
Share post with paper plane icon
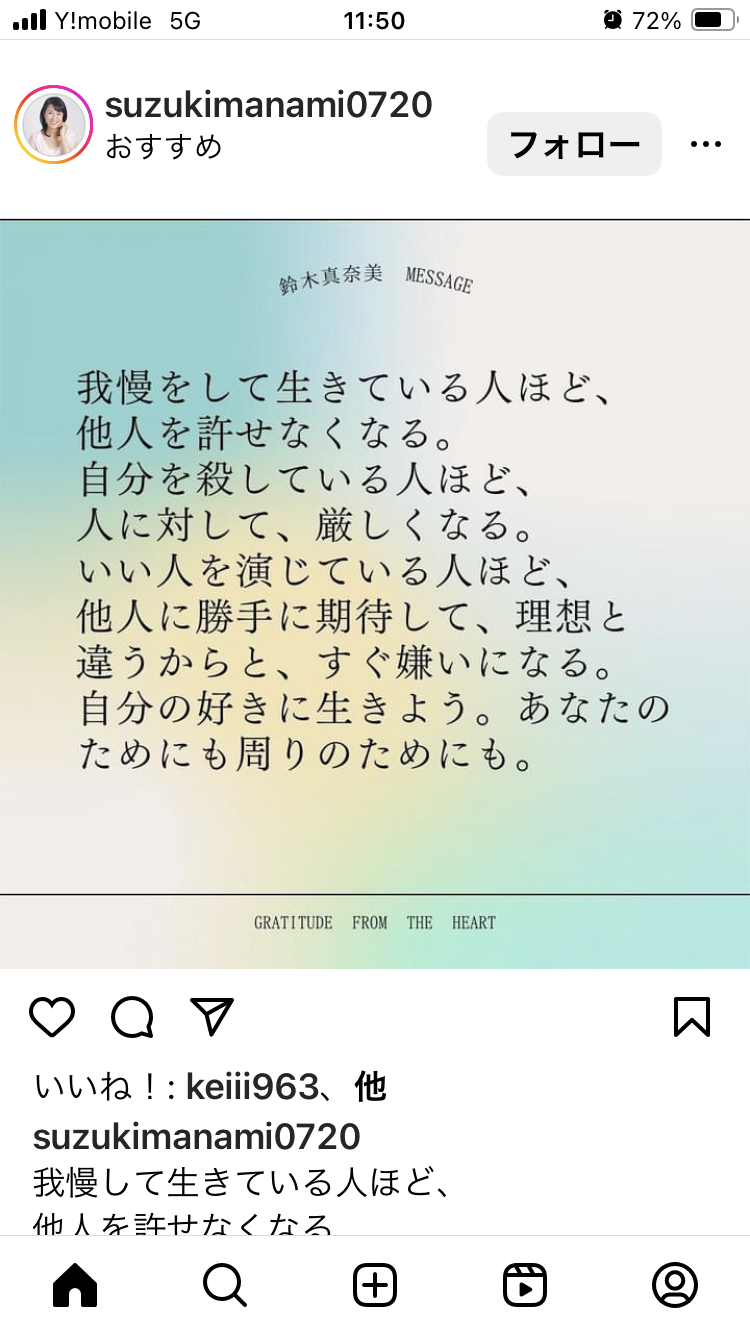(x=211, y=1017)
